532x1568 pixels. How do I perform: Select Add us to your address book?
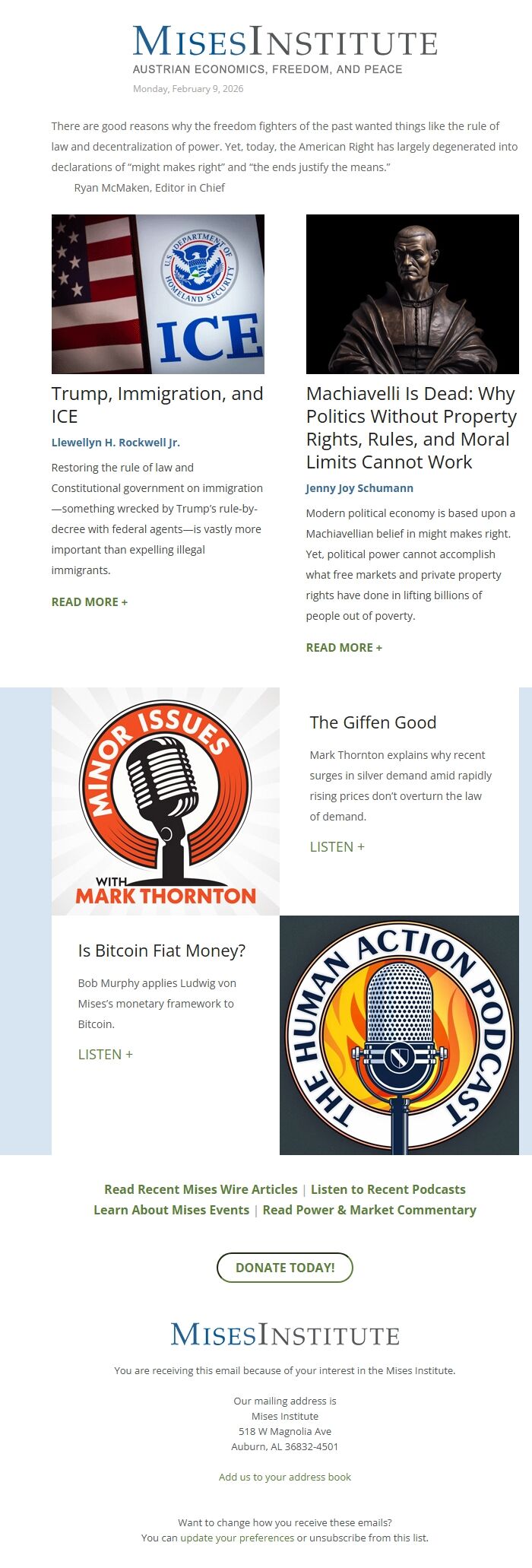pos(285,1477)
